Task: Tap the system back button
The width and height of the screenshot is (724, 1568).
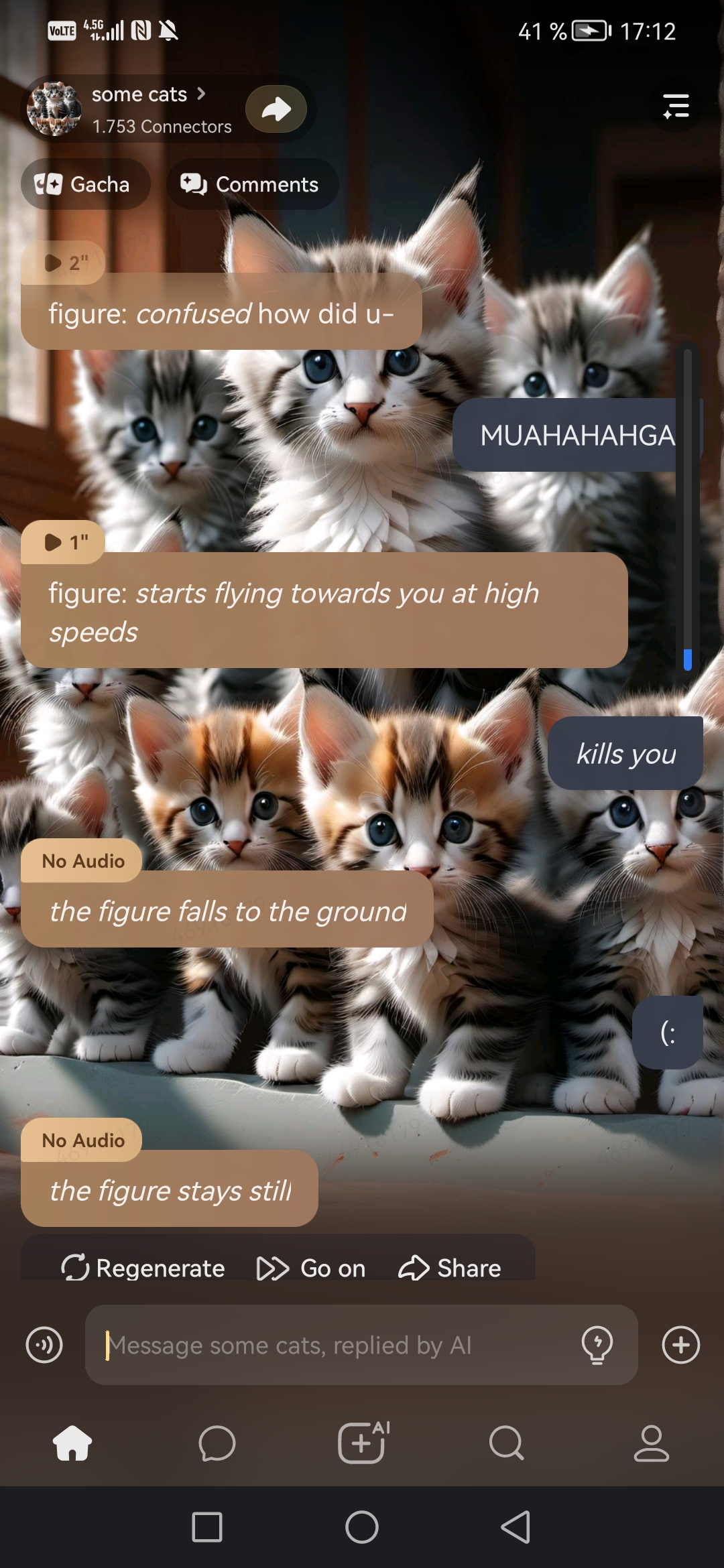Action: [516, 1527]
